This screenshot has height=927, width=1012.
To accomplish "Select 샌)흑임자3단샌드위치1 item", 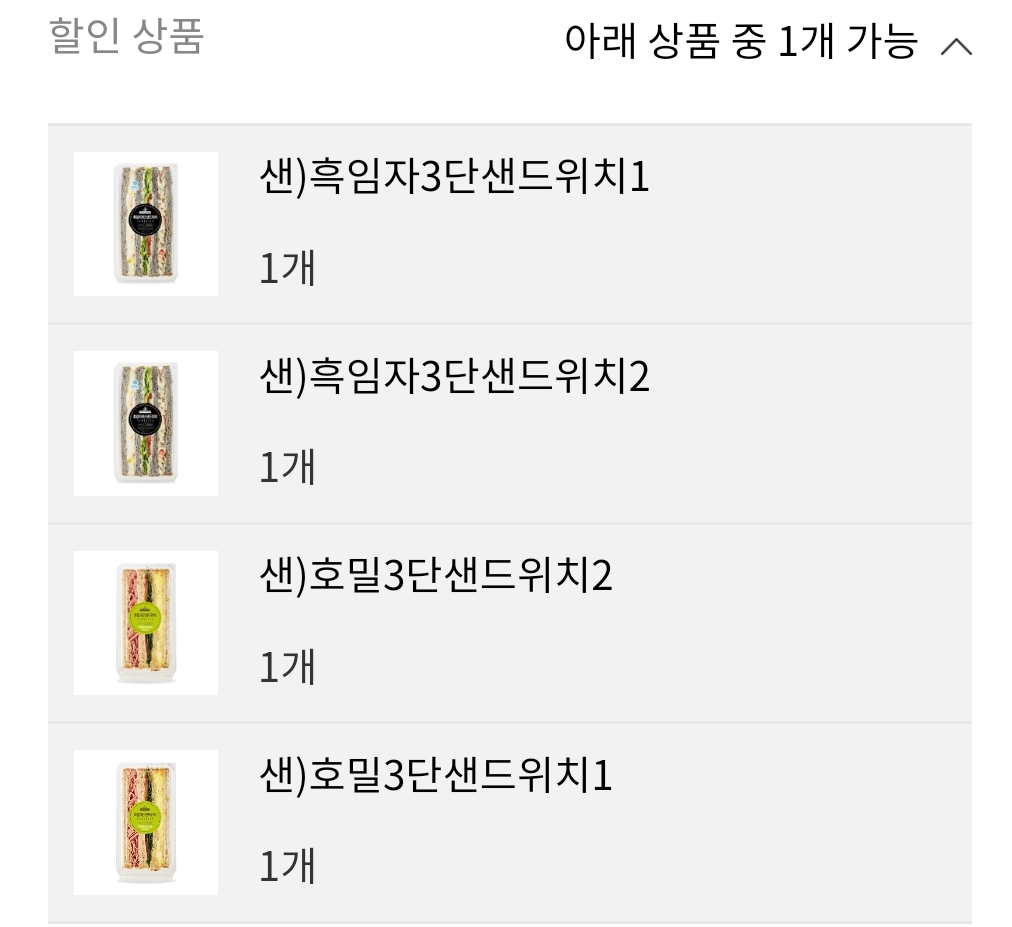I will tap(509, 224).
